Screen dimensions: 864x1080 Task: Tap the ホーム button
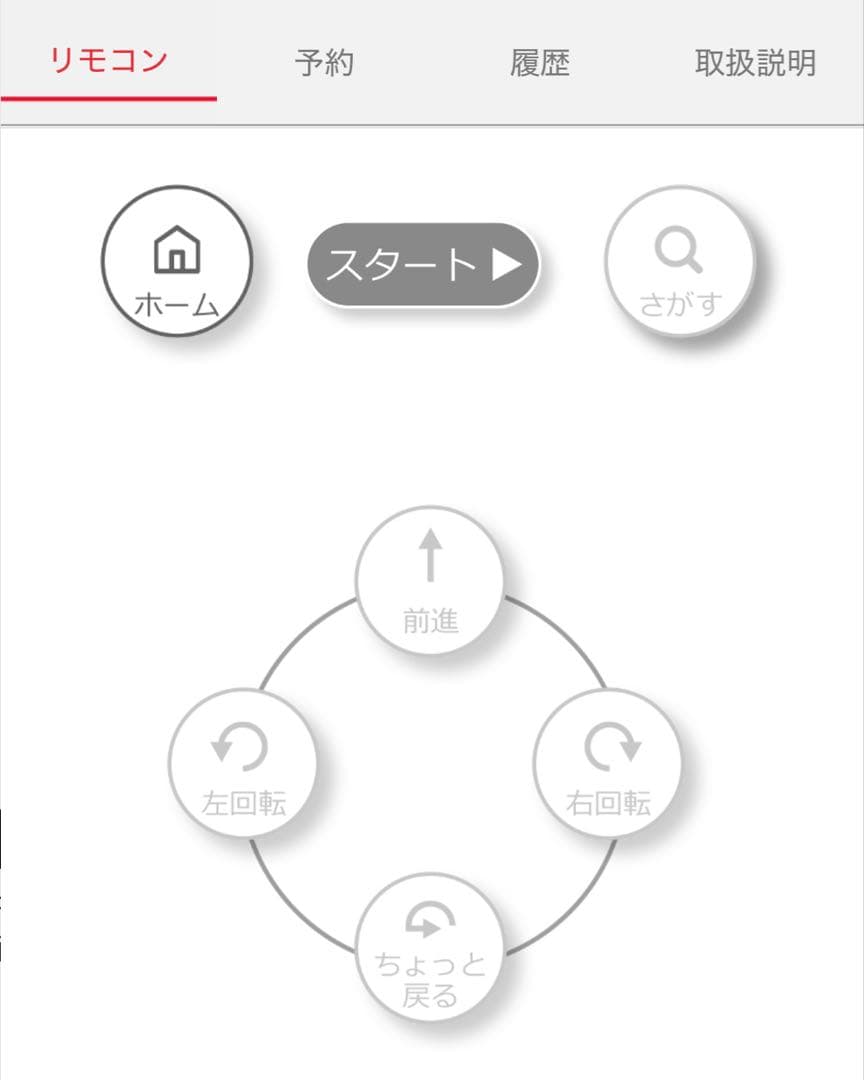pyautogui.click(x=176, y=261)
